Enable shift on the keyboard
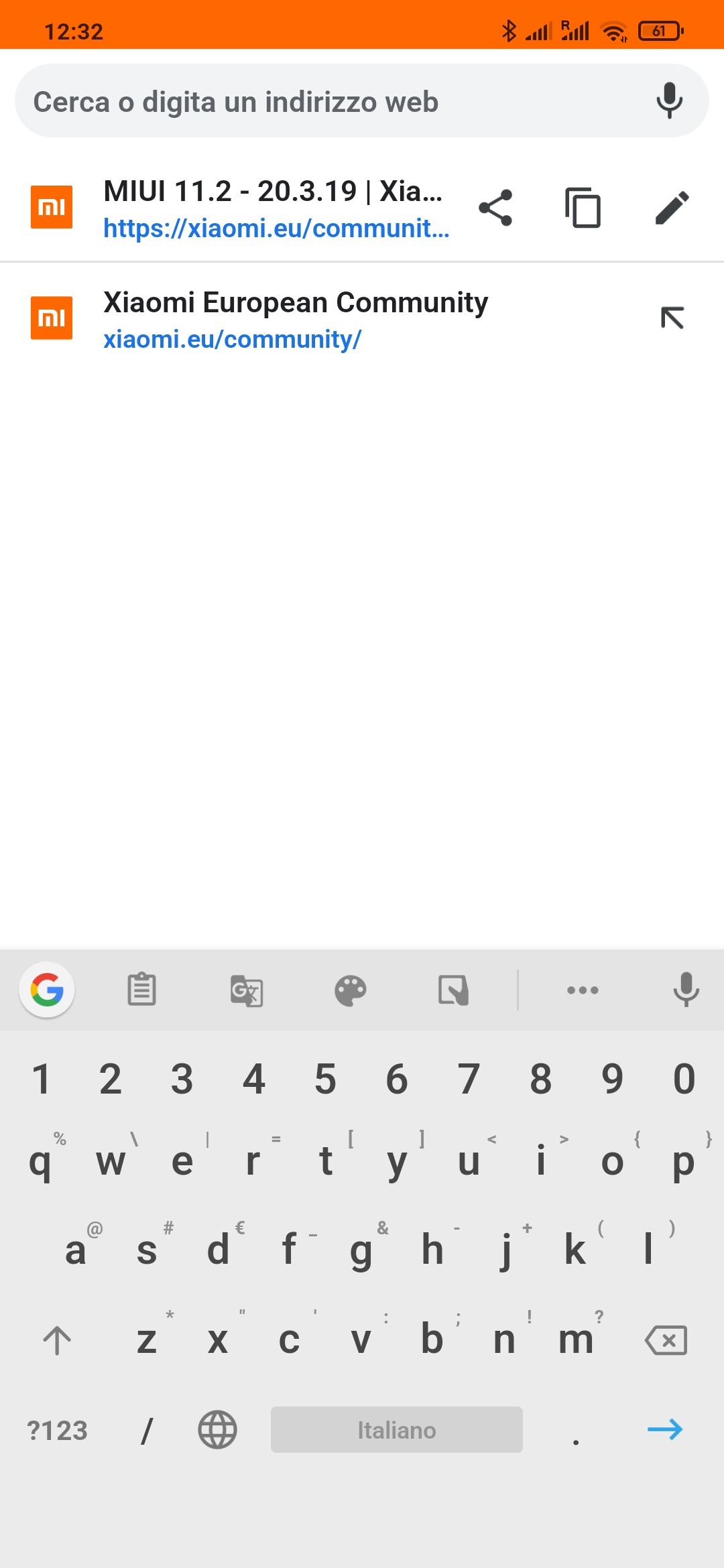The height and width of the screenshot is (1568, 724). coord(57,1340)
